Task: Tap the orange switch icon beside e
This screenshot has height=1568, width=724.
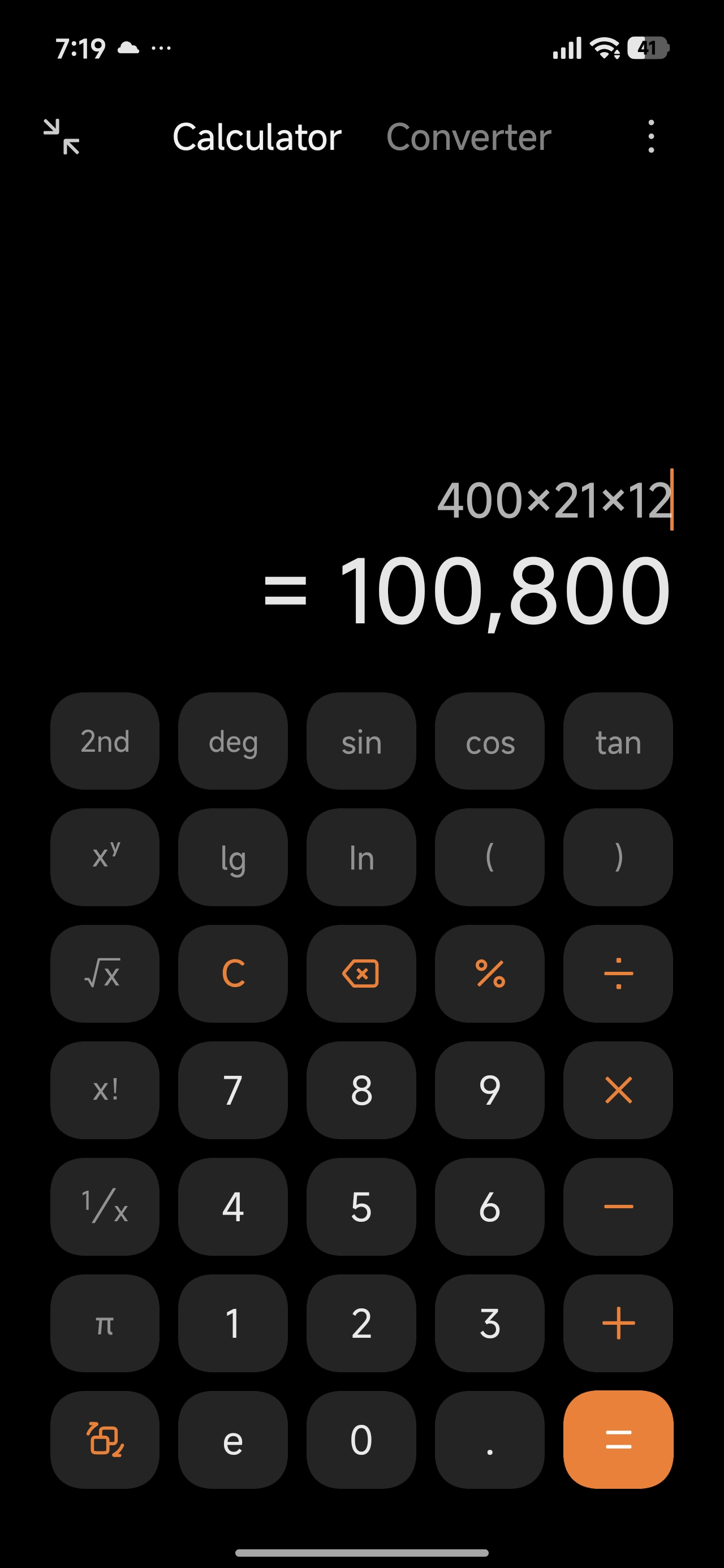Action: (x=105, y=1439)
